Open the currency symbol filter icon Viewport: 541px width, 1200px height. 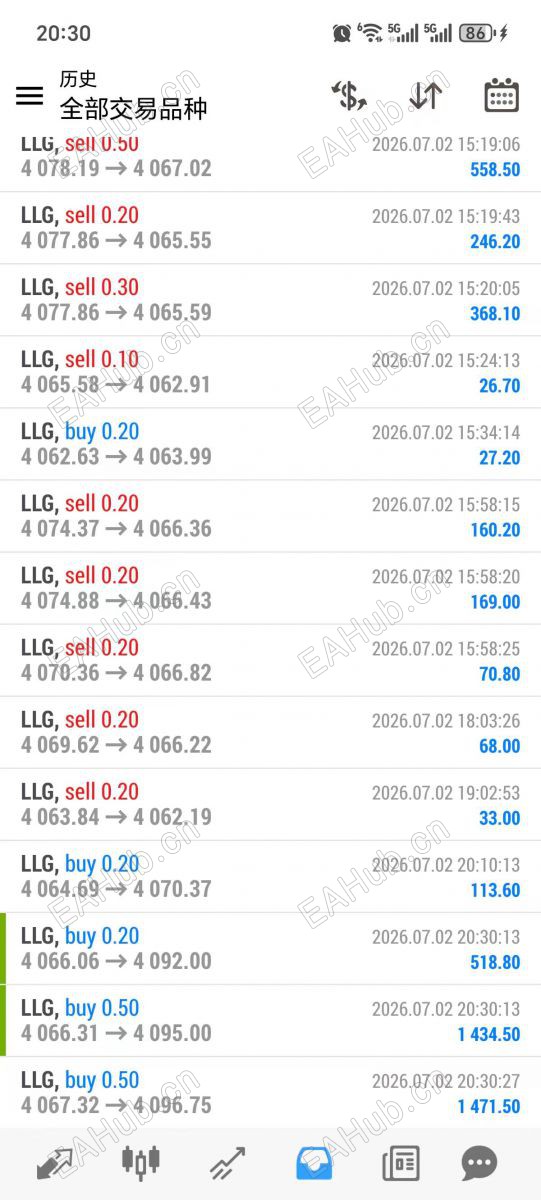349,95
